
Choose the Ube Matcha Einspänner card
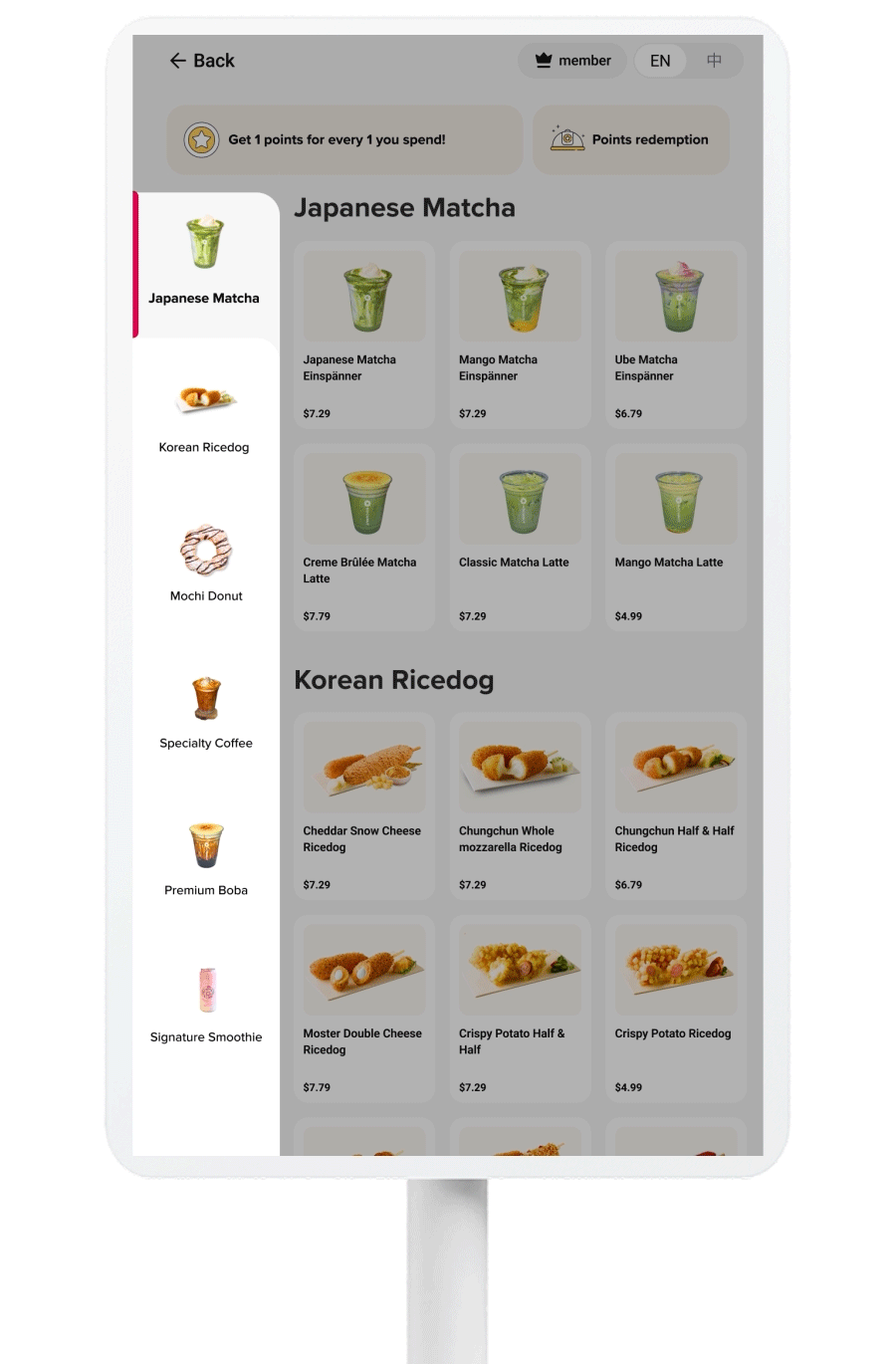click(x=675, y=335)
